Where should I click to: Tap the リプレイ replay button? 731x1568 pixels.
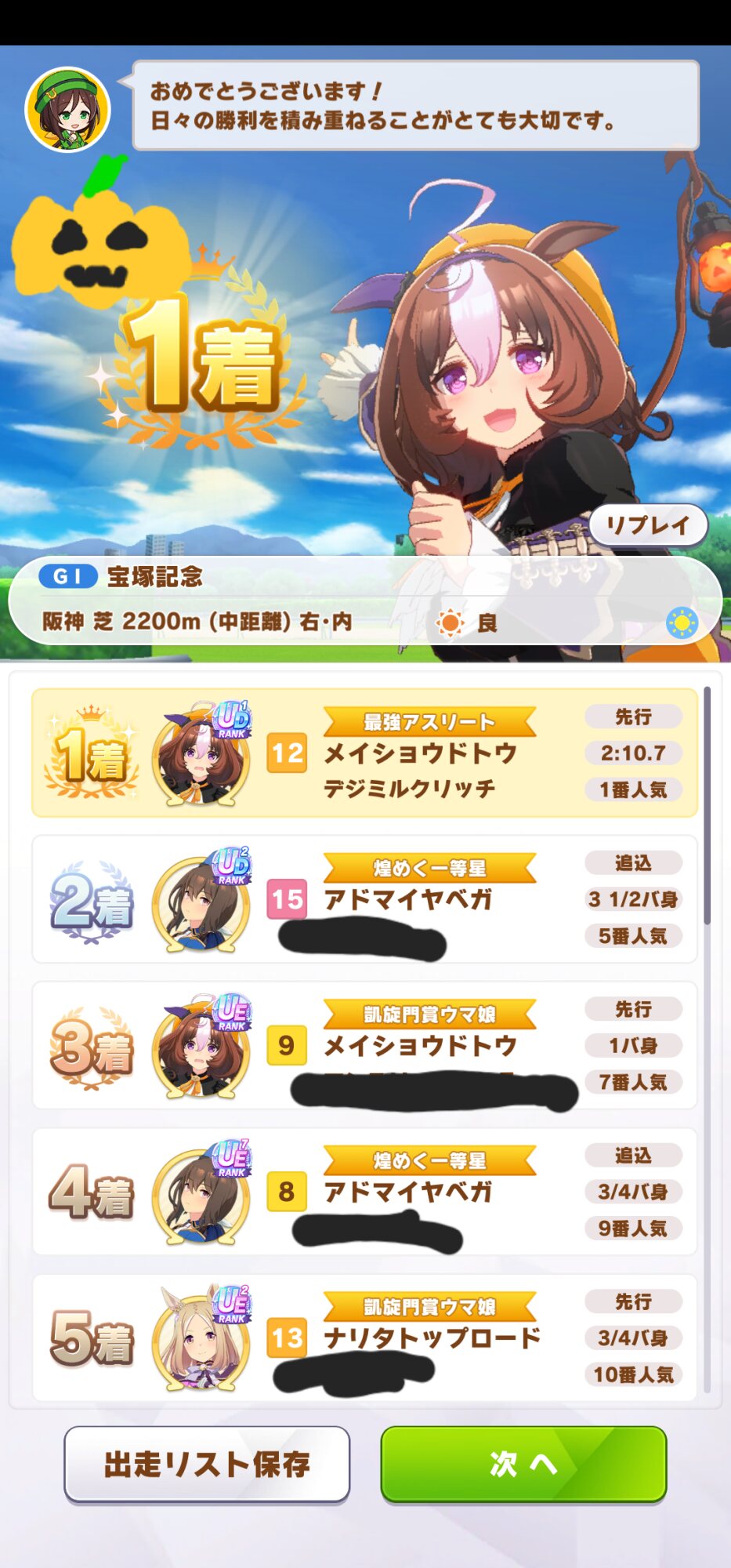[x=648, y=525]
